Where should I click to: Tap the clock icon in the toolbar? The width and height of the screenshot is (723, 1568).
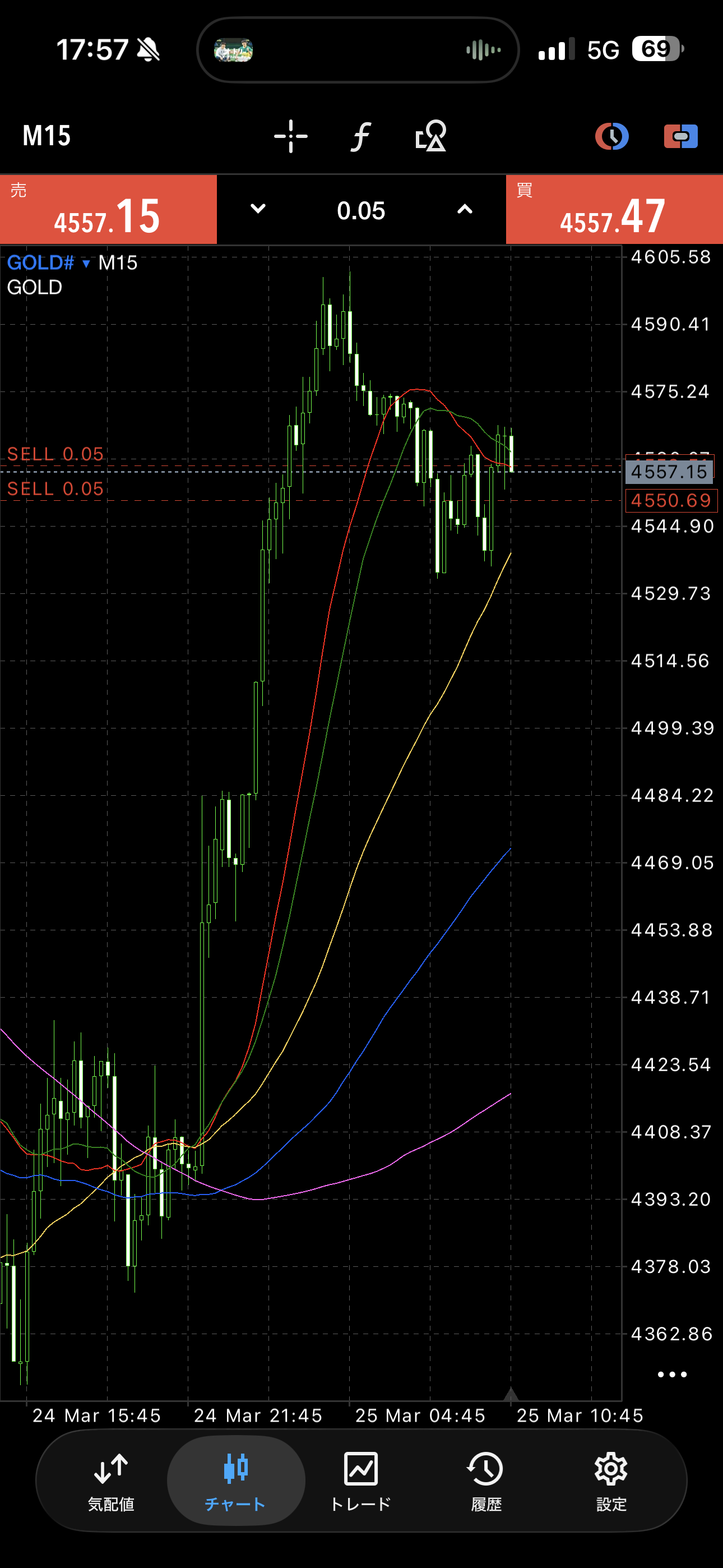[x=611, y=136]
